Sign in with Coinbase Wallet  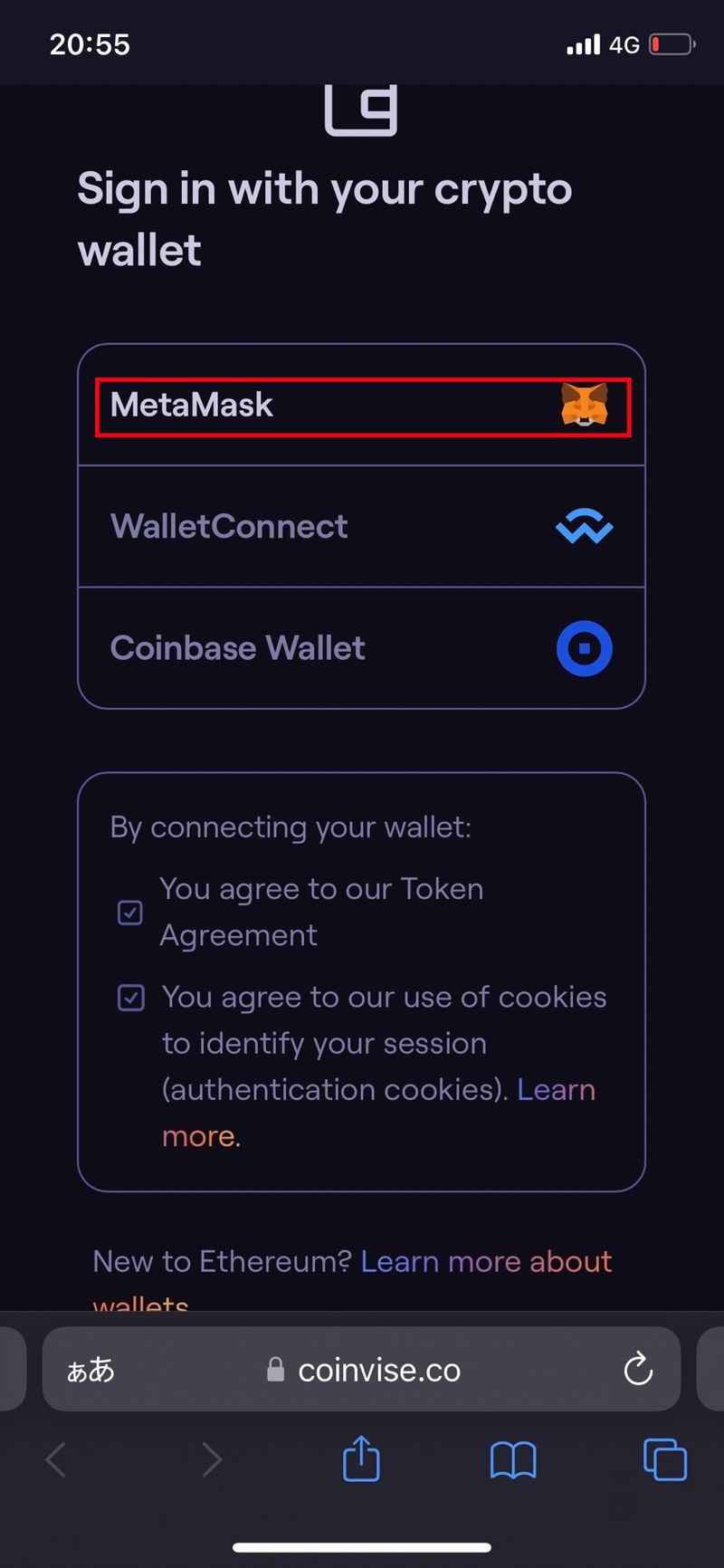pos(361,648)
